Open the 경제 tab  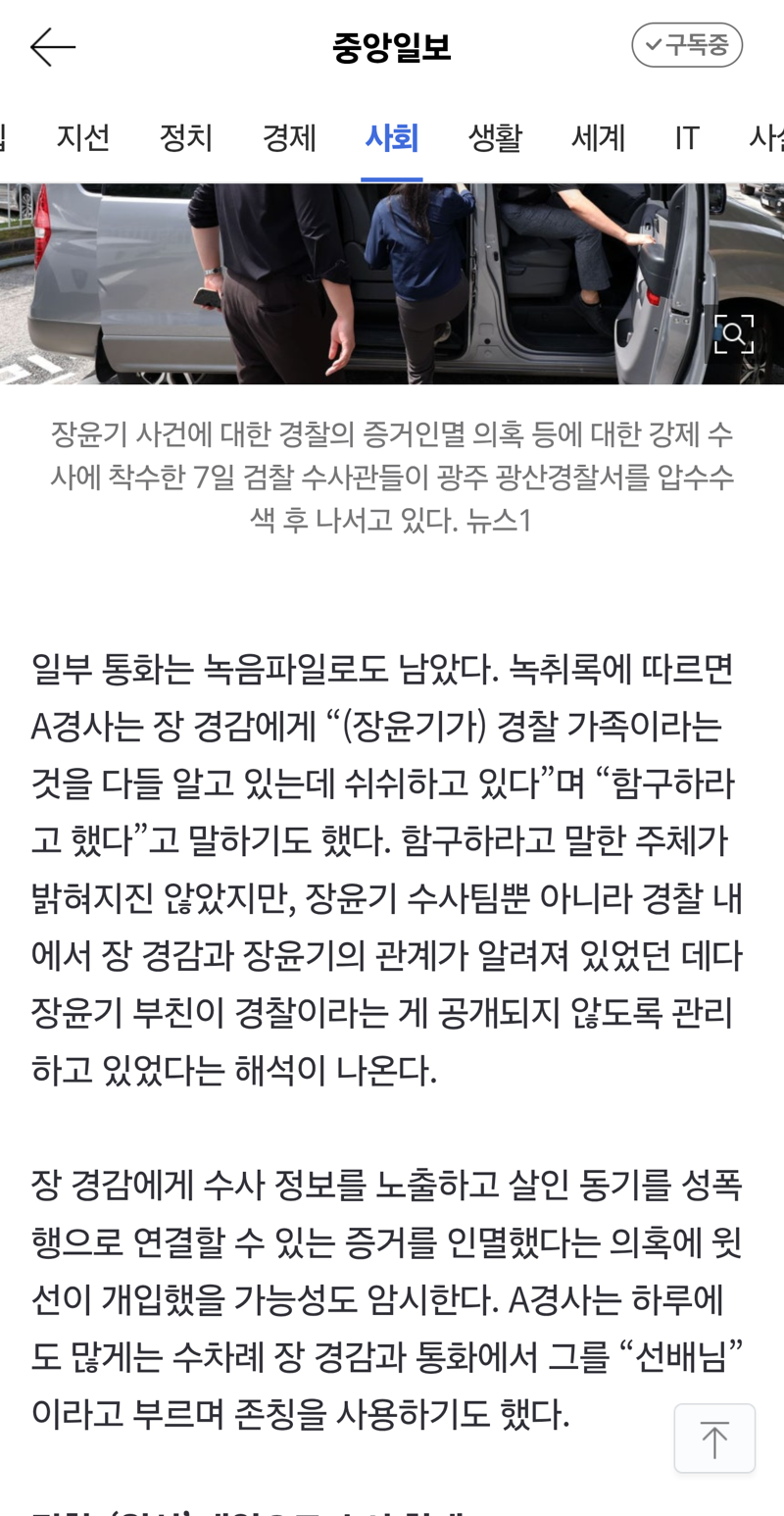[289, 138]
